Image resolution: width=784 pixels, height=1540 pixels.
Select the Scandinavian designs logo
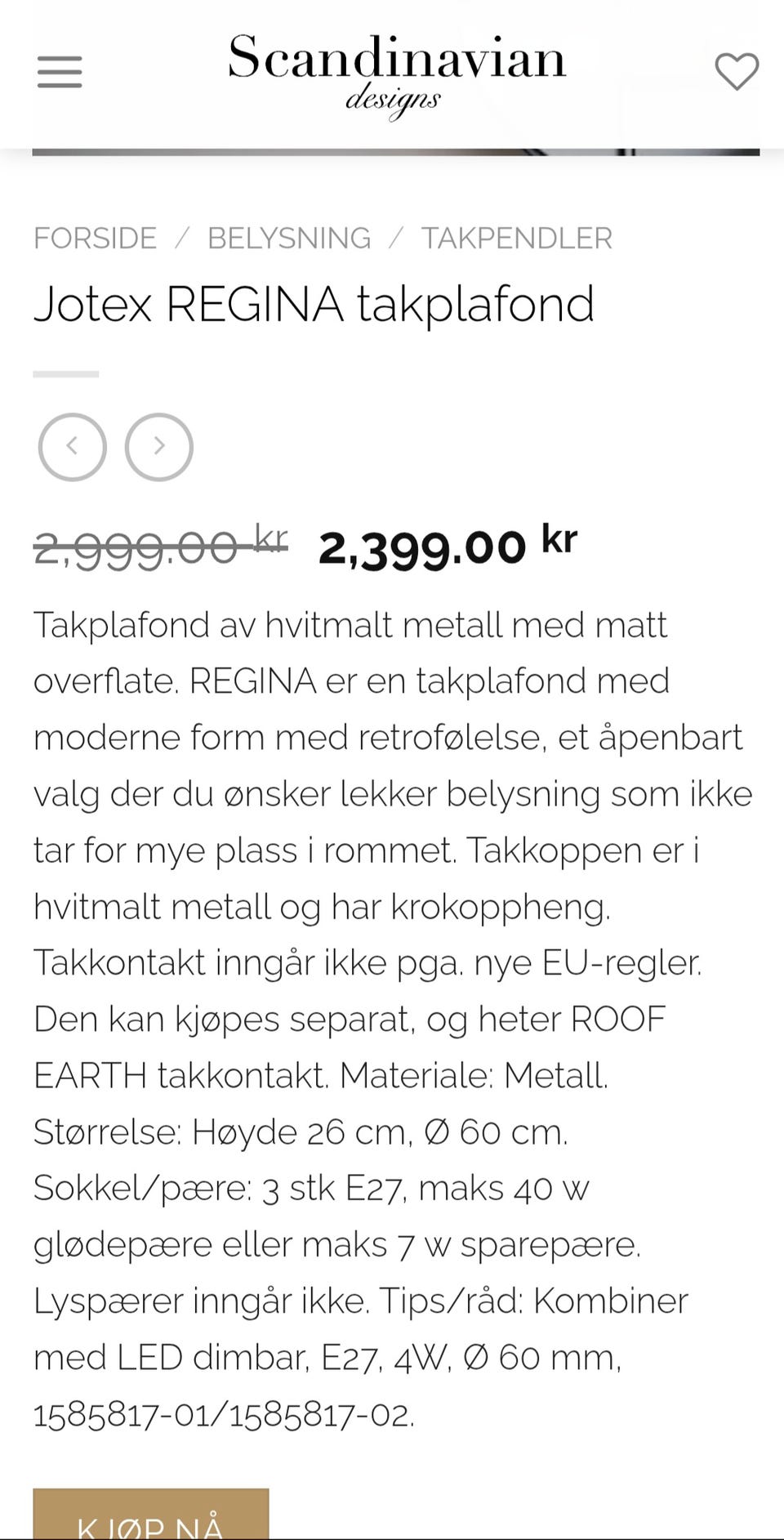click(x=395, y=72)
